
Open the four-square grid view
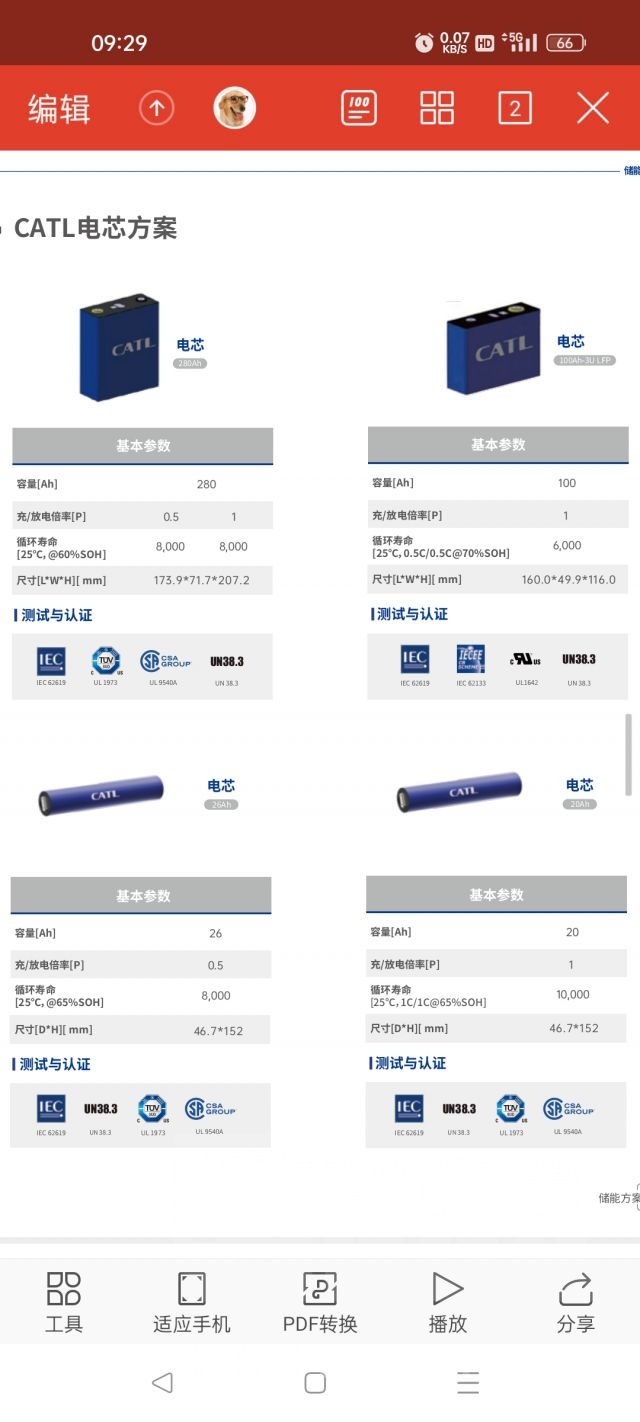pyautogui.click(x=437, y=108)
